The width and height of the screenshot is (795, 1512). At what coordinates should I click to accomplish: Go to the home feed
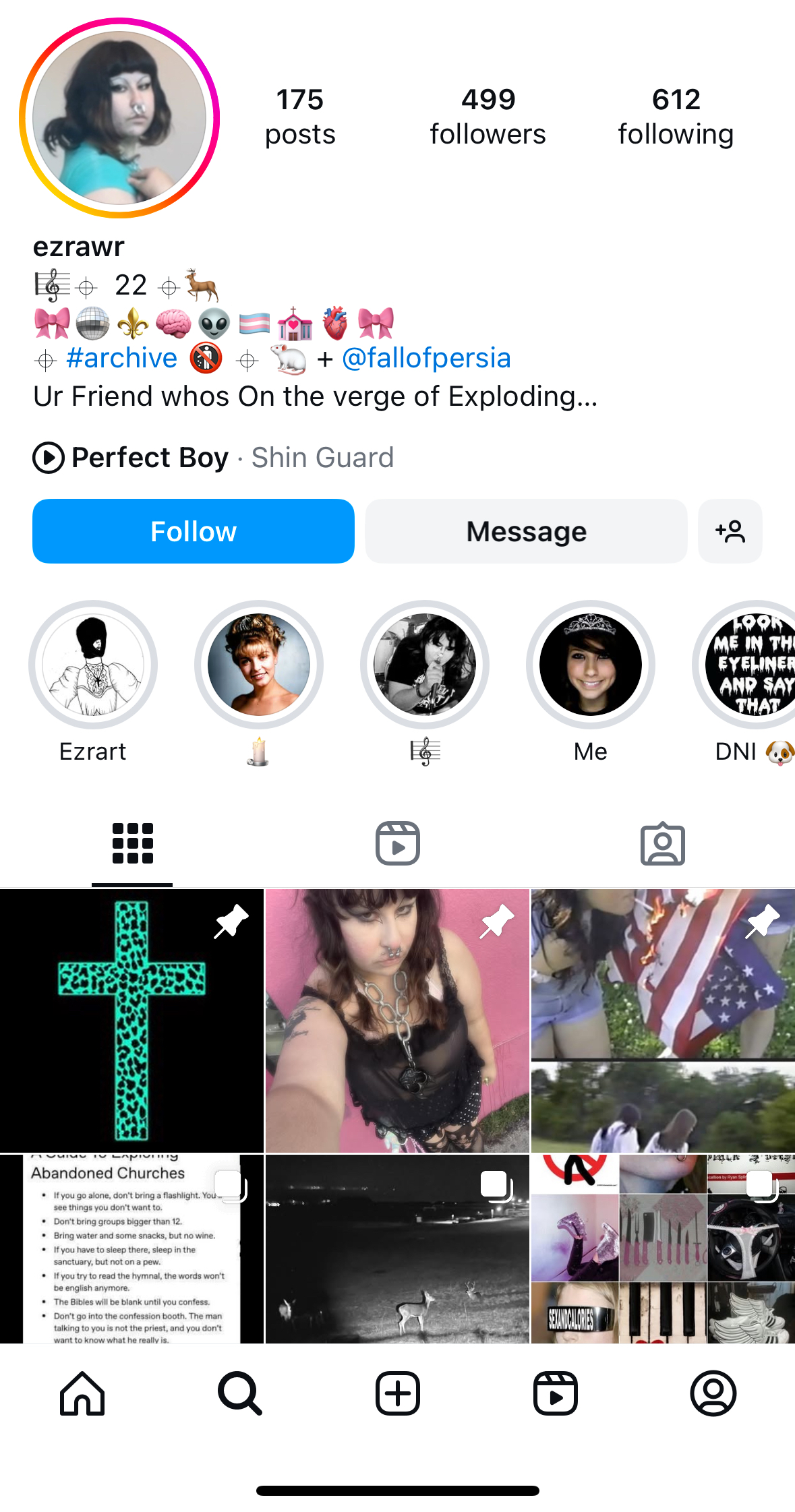tap(82, 1393)
